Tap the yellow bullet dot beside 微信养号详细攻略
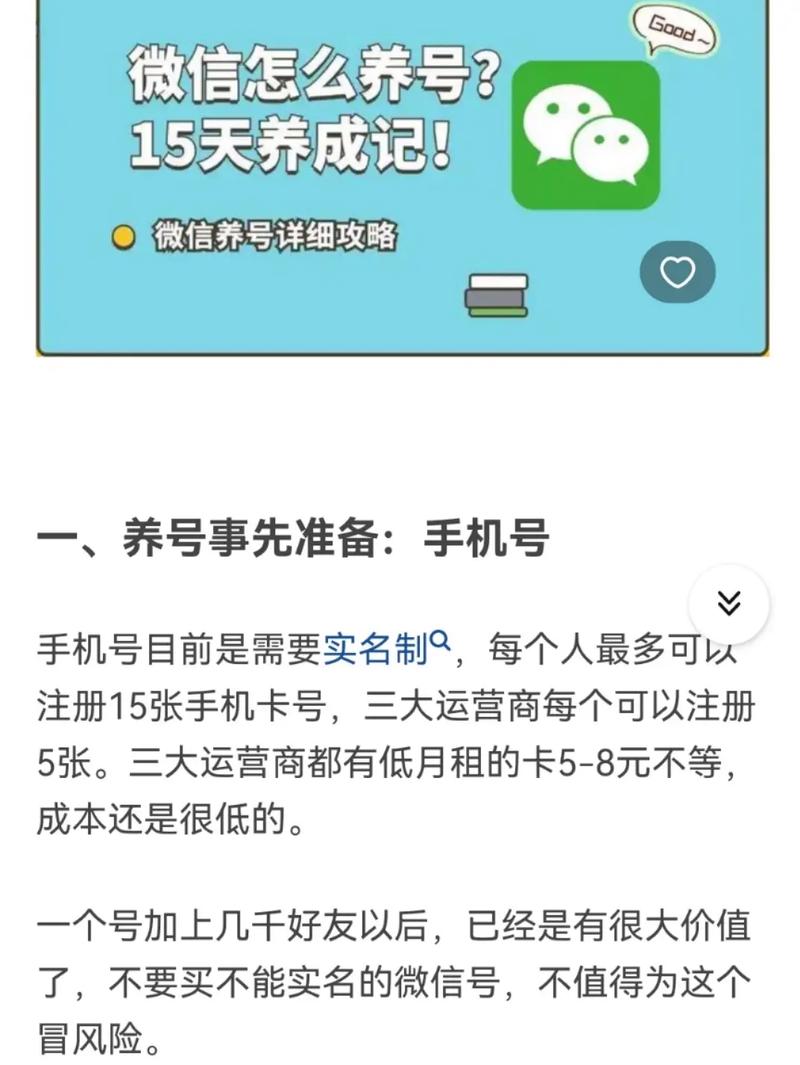 [122, 236]
